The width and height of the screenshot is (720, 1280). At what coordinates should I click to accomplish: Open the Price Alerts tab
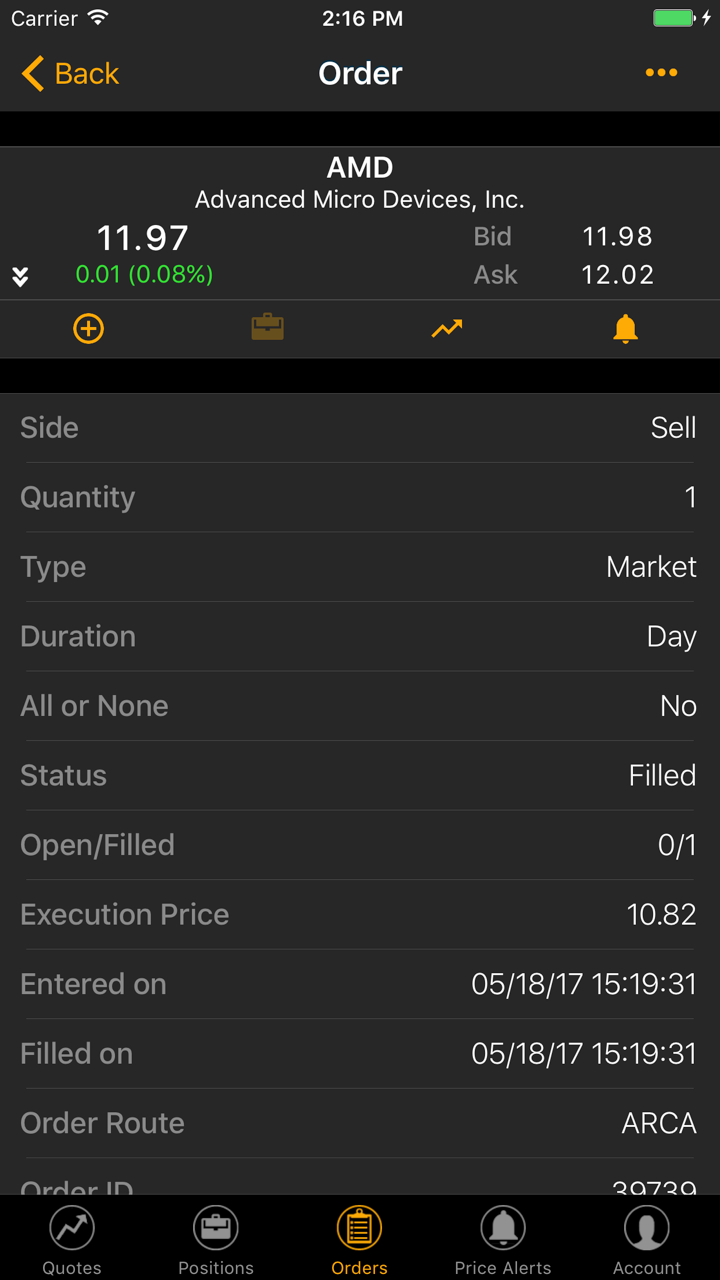(x=503, y=1240)
